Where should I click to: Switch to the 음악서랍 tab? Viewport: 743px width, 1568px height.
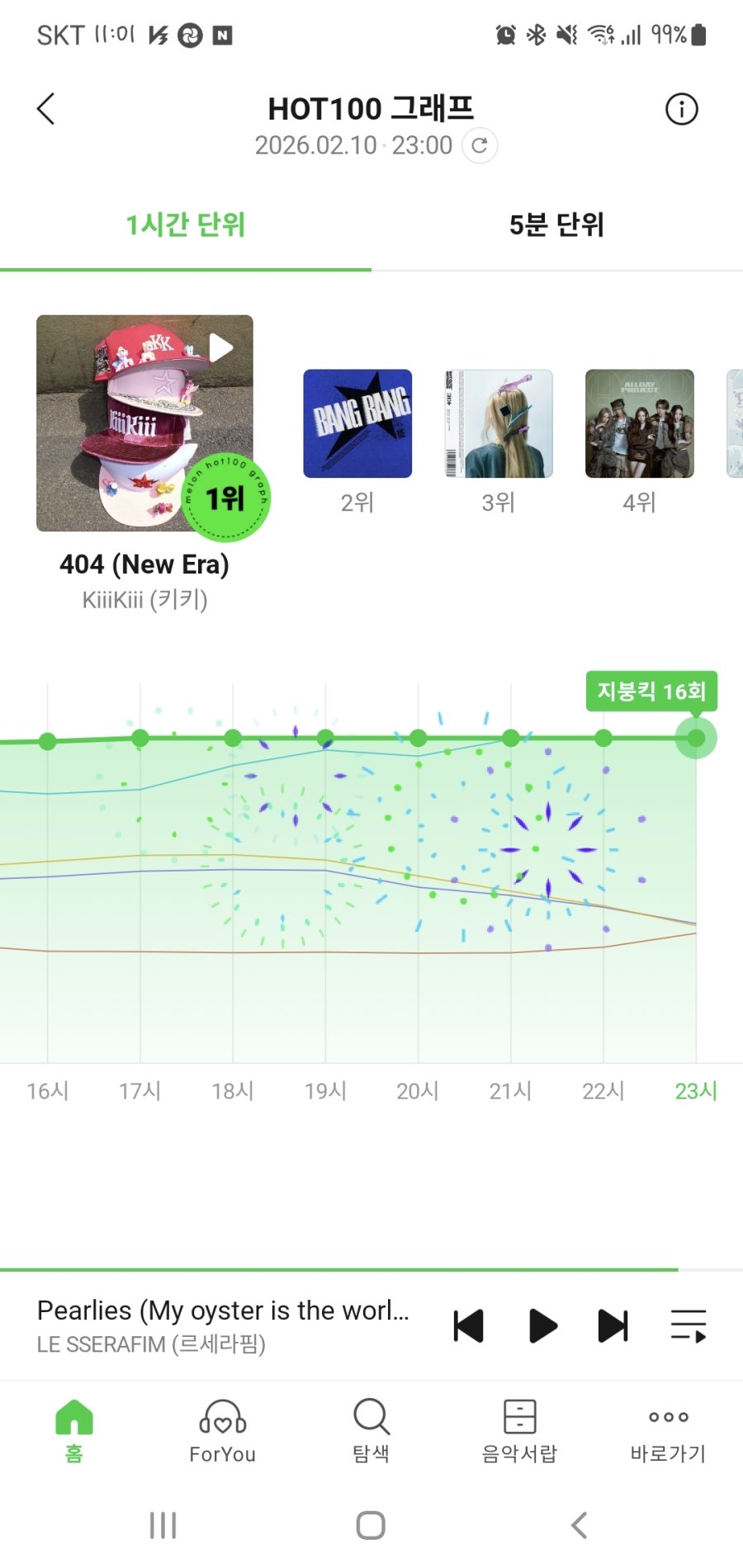(519, 1430)
